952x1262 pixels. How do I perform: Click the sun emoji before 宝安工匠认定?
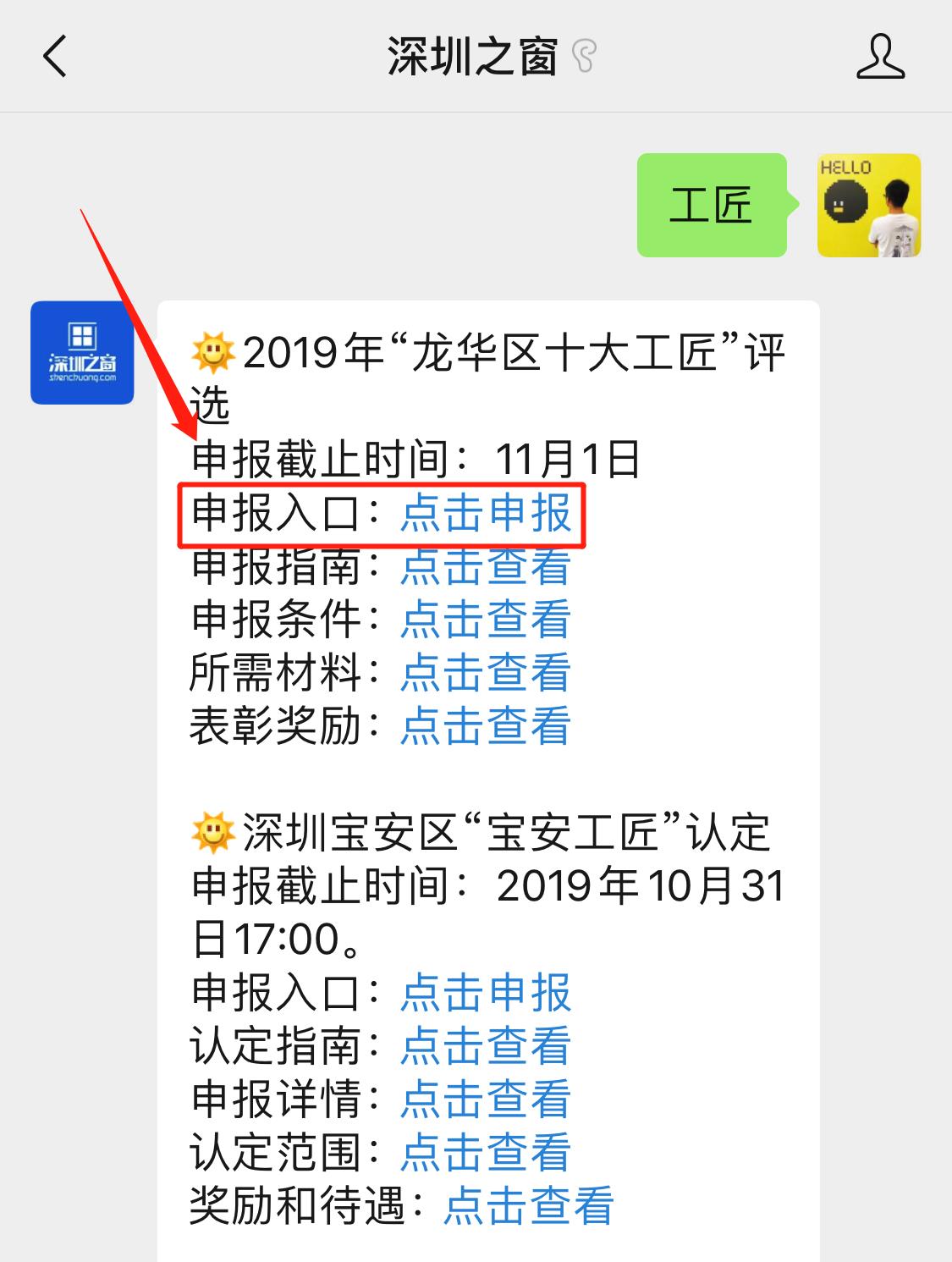coord(212,833)
